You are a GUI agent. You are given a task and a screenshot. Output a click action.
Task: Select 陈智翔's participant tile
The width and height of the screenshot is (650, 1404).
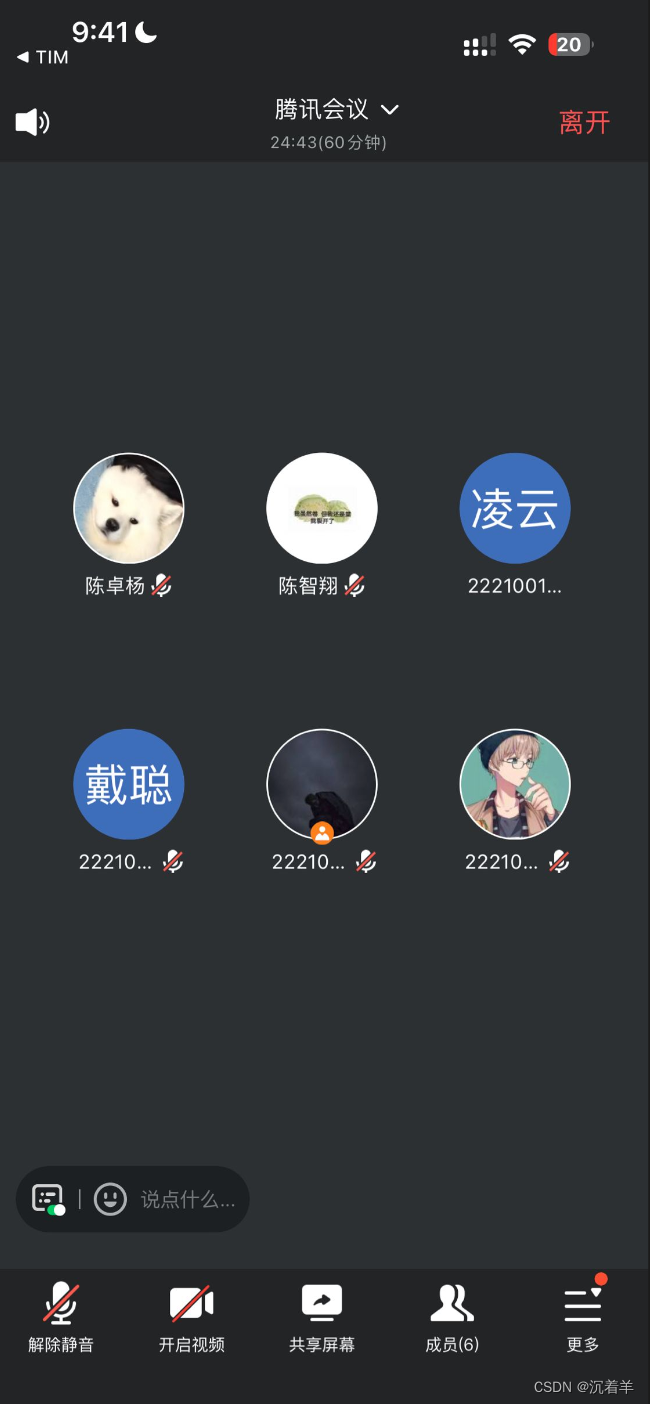(x=322, y=509)
